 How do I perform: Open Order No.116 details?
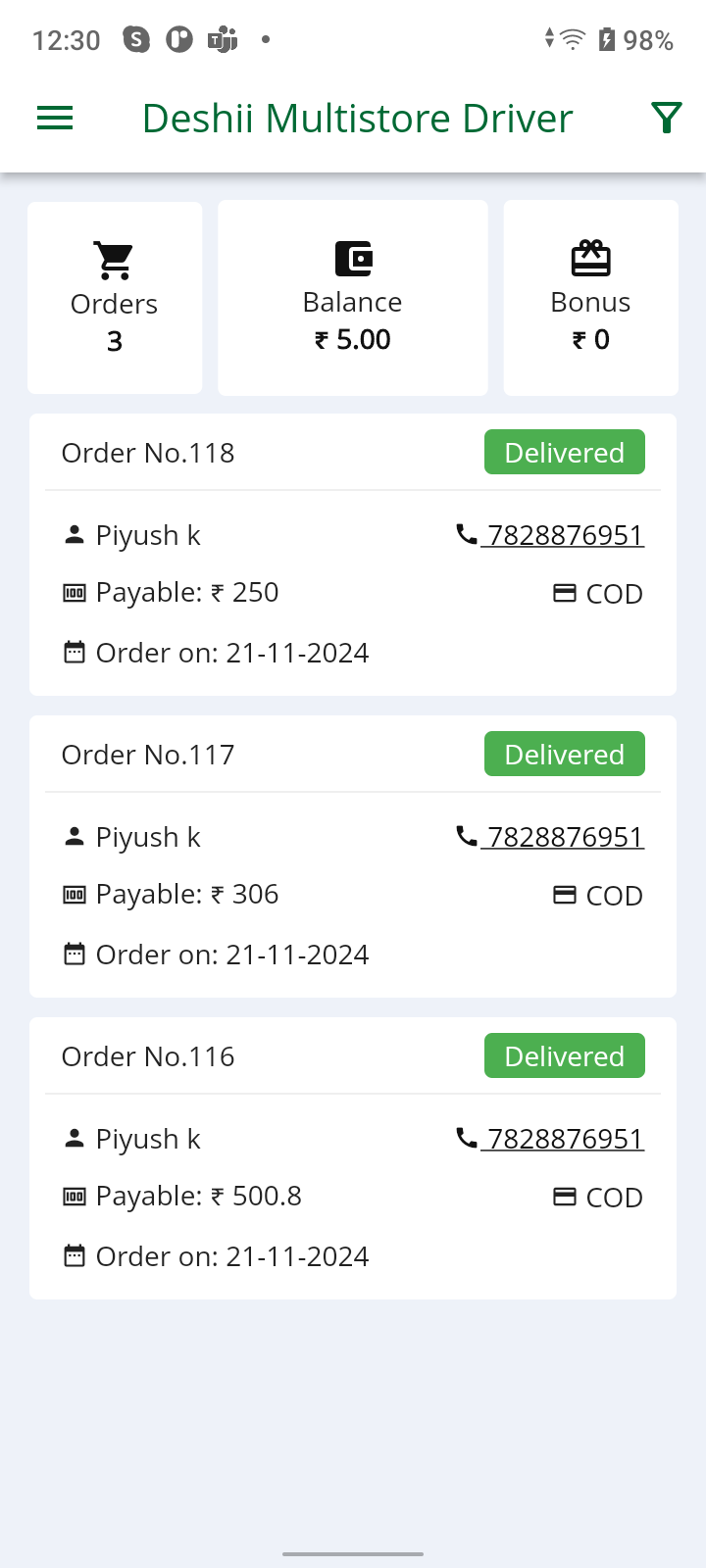tap(147, 1056)
